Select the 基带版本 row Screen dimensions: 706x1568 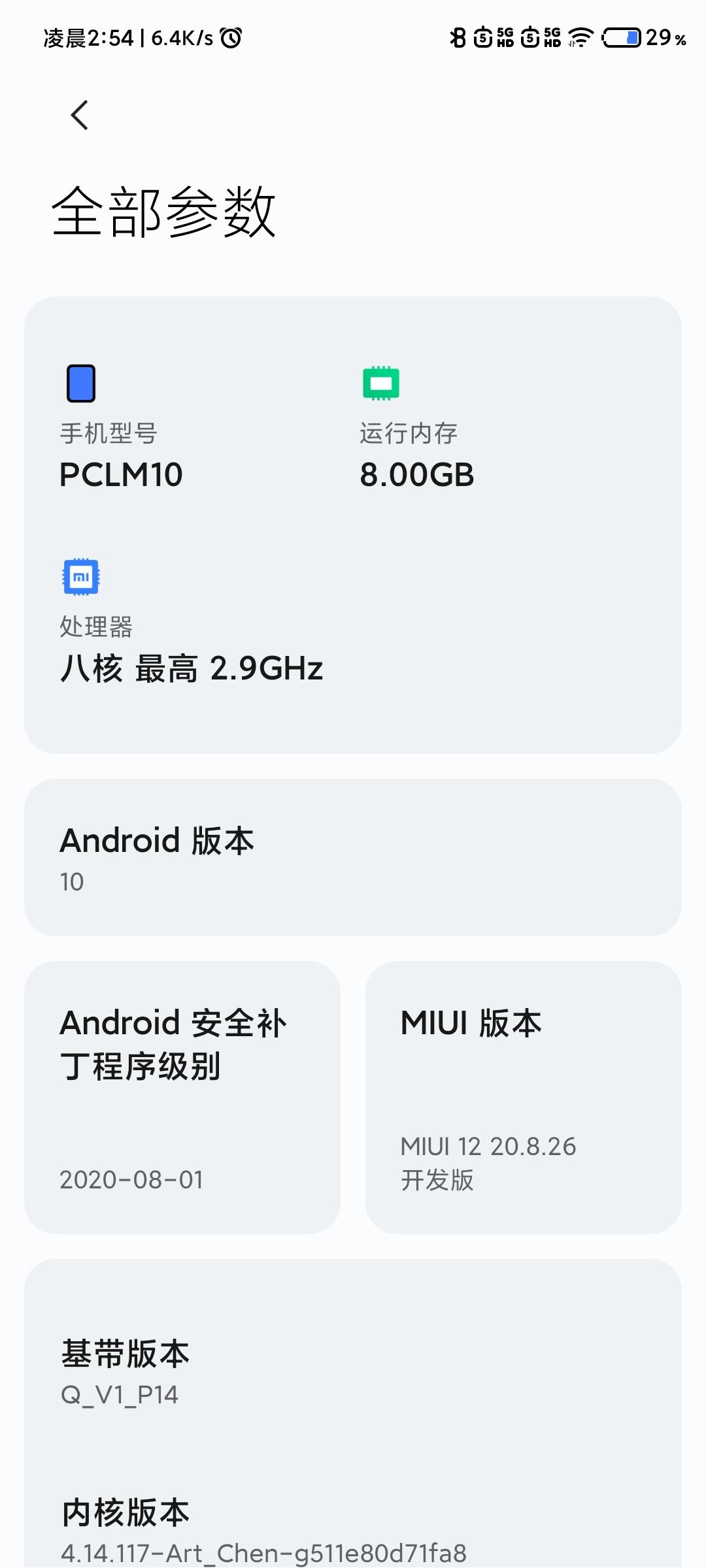(352, 1372)
